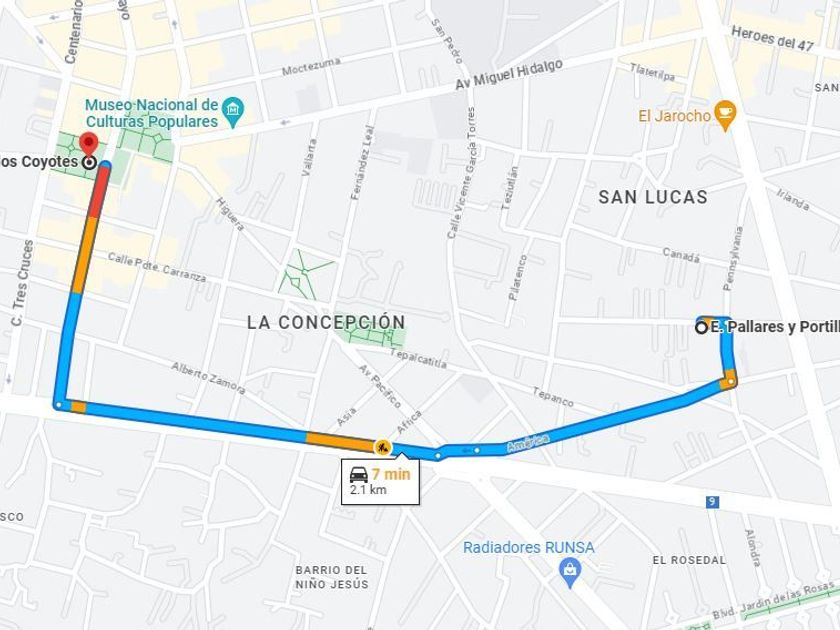Select the Radiadores RUNSA shop marker
The image size is (840, 630).
pyautogui.click(x=570, y=571)
